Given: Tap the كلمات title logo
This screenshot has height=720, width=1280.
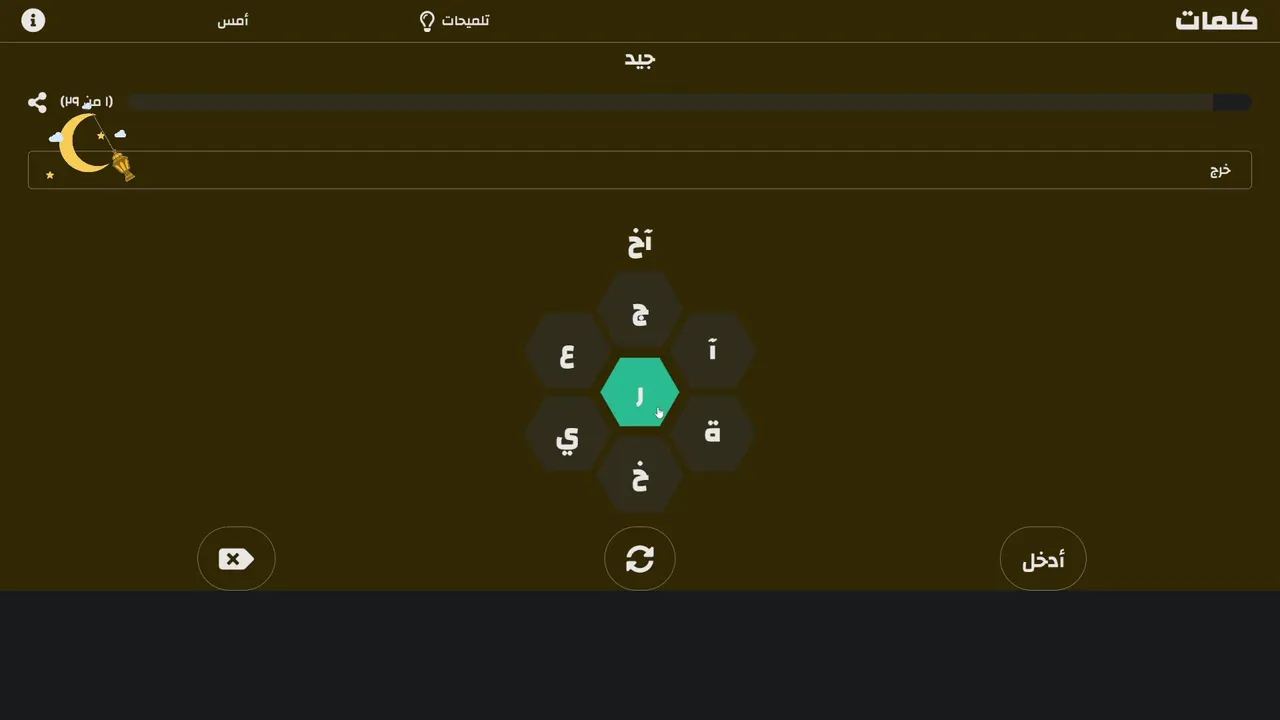Looking at the screenshot, I should 1216,21.
